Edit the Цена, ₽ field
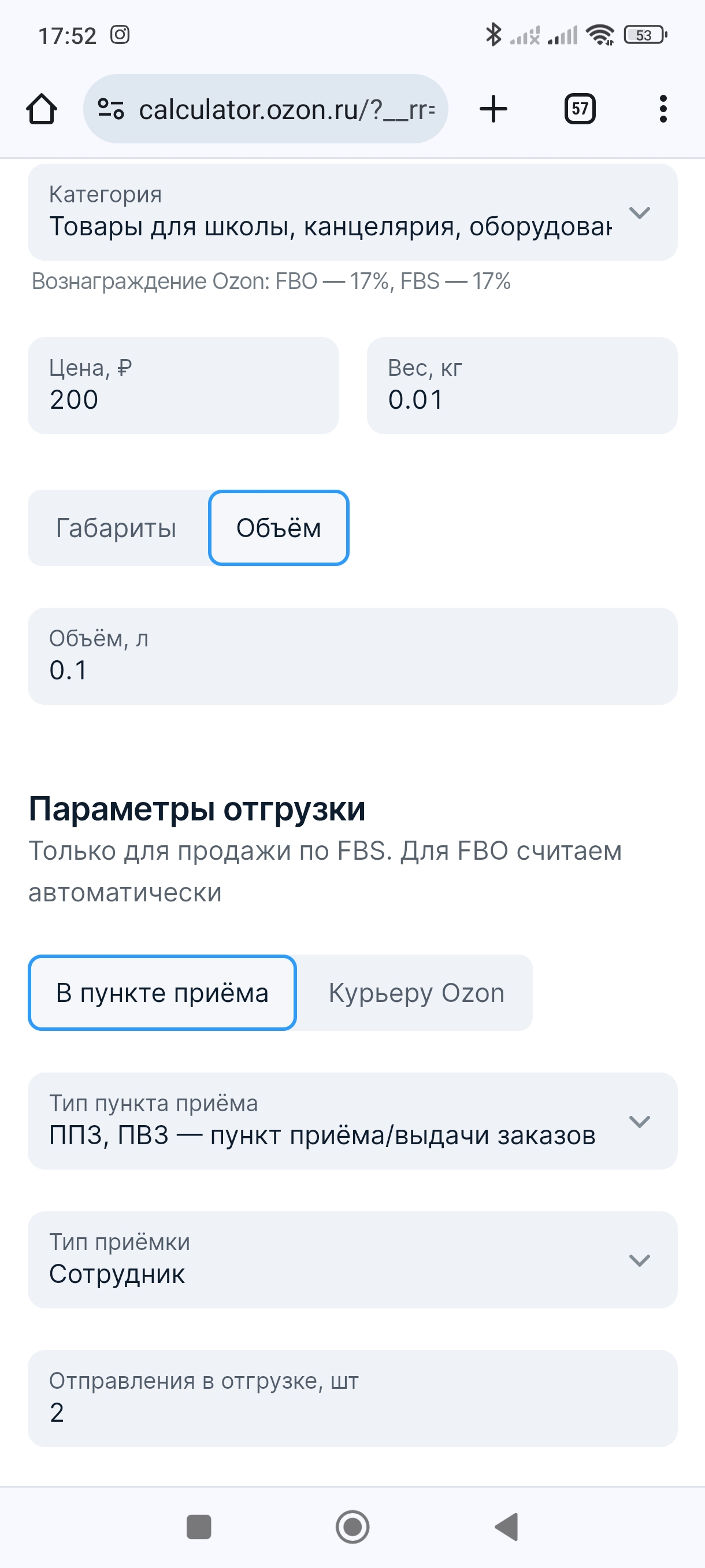This screenshot has width=705, height=1568. (x=183, y=385)
